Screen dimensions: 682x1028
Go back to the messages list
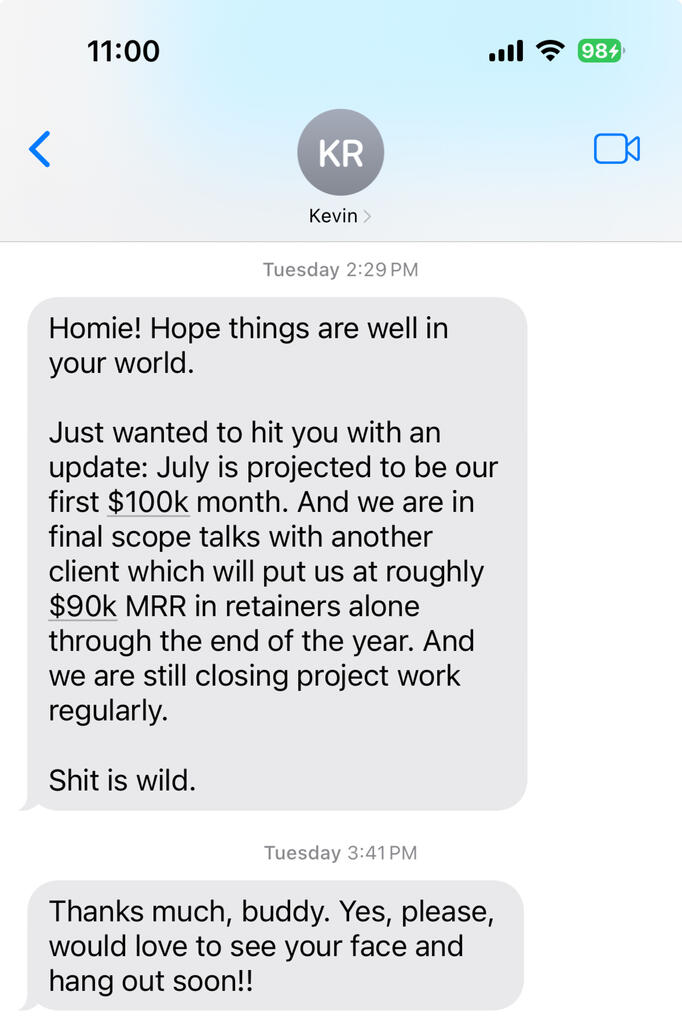(x=40, y=150)
